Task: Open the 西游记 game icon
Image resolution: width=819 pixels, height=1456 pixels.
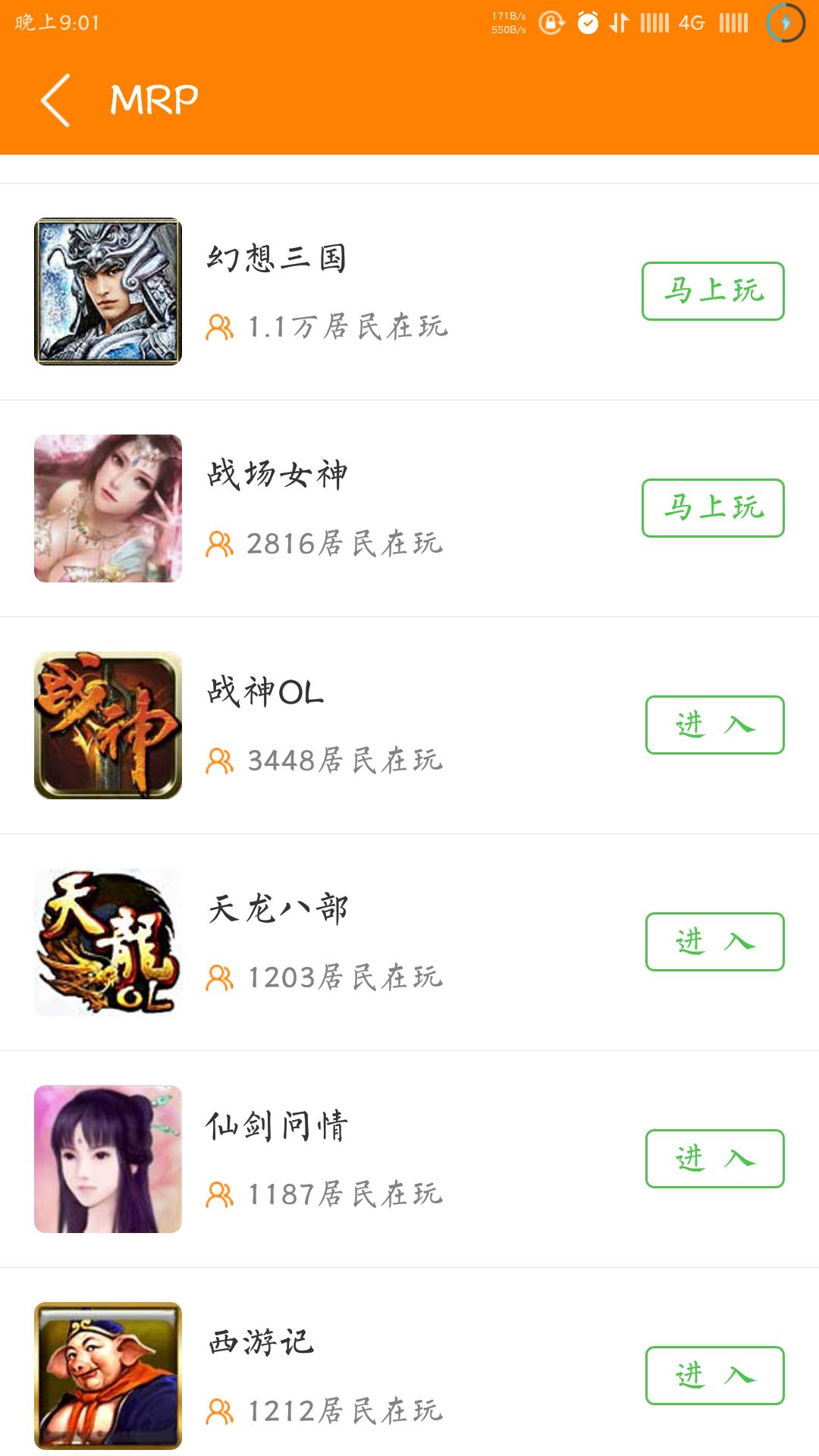Action: [108, 1376]
